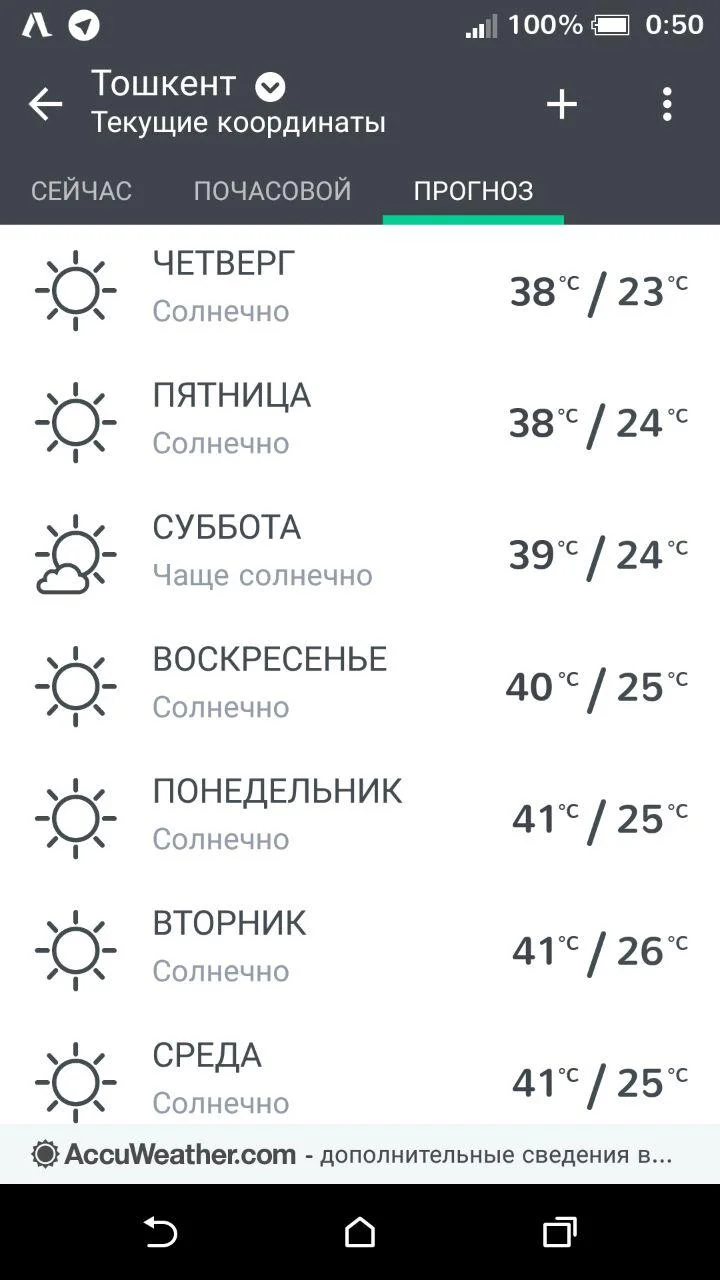The height and width of the screenshot is (1280, 720).
Task: Open the recent apps view
Action: [560, 1232]
